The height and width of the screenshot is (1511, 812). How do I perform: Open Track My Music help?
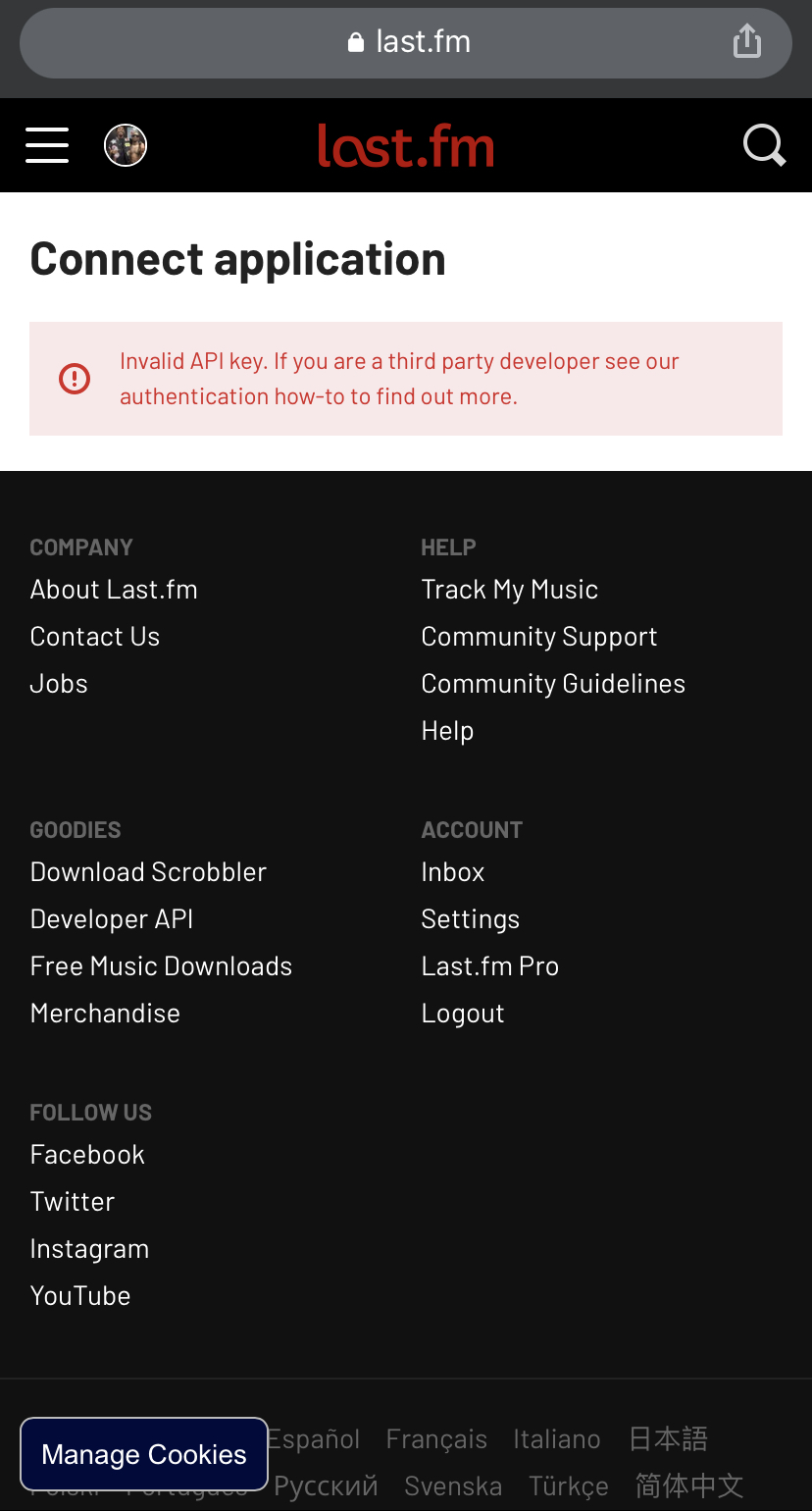point(509,590)
